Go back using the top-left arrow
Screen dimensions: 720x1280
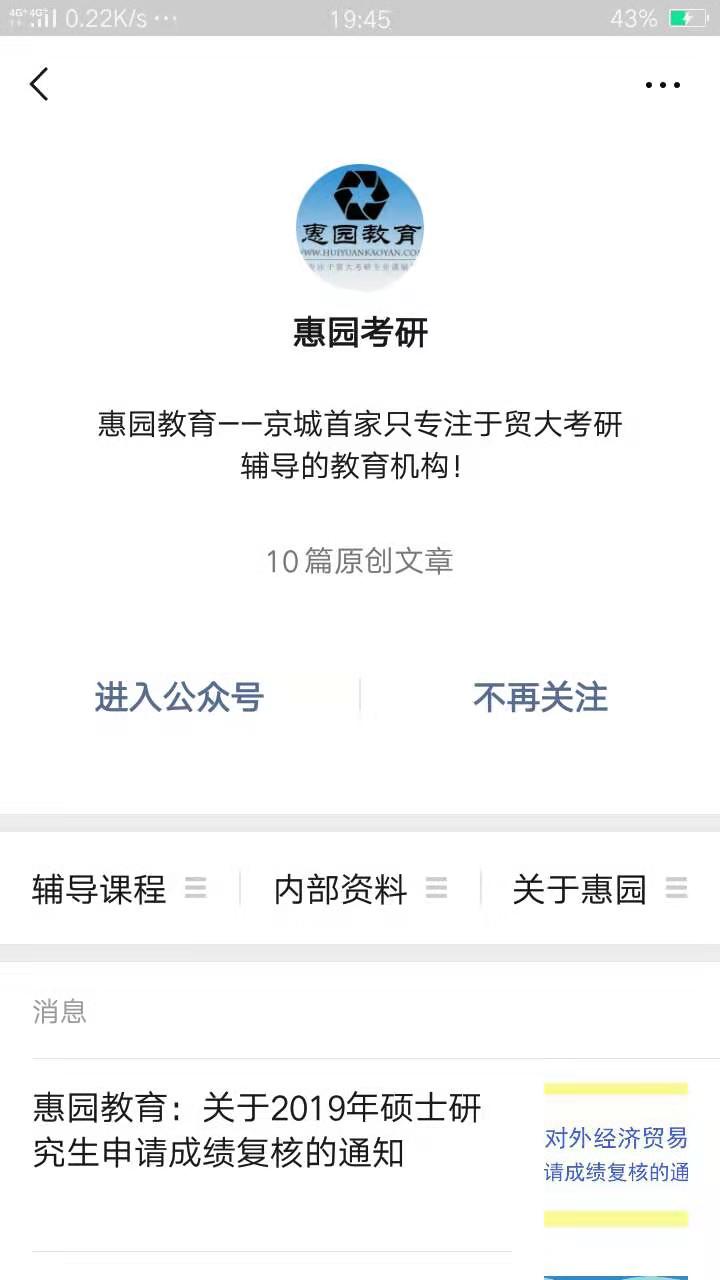39,85
